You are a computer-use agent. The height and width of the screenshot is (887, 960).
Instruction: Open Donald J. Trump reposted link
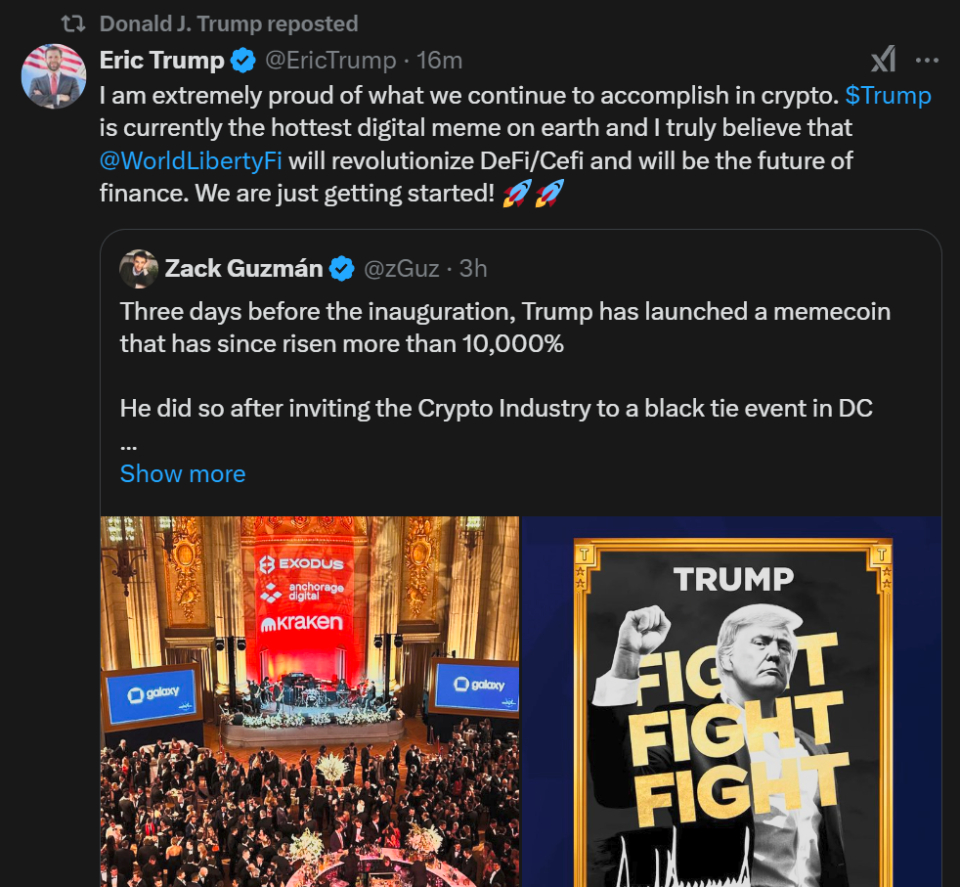228,23
